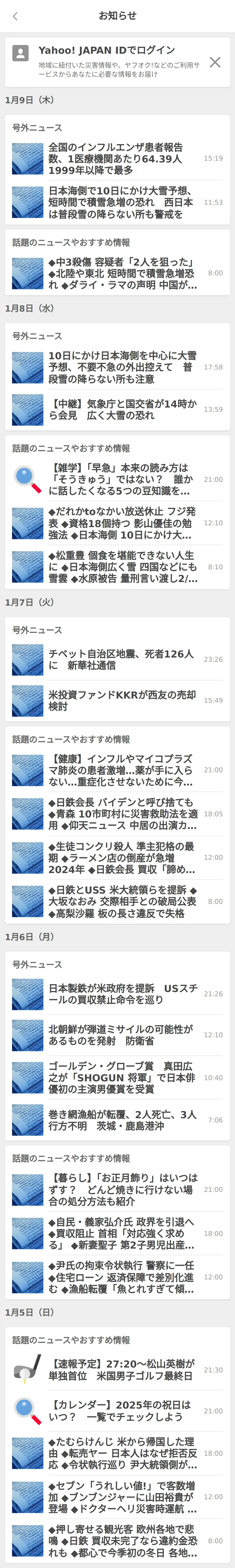Open the 【カレンダー】2025年の祝日 article

117,1411
